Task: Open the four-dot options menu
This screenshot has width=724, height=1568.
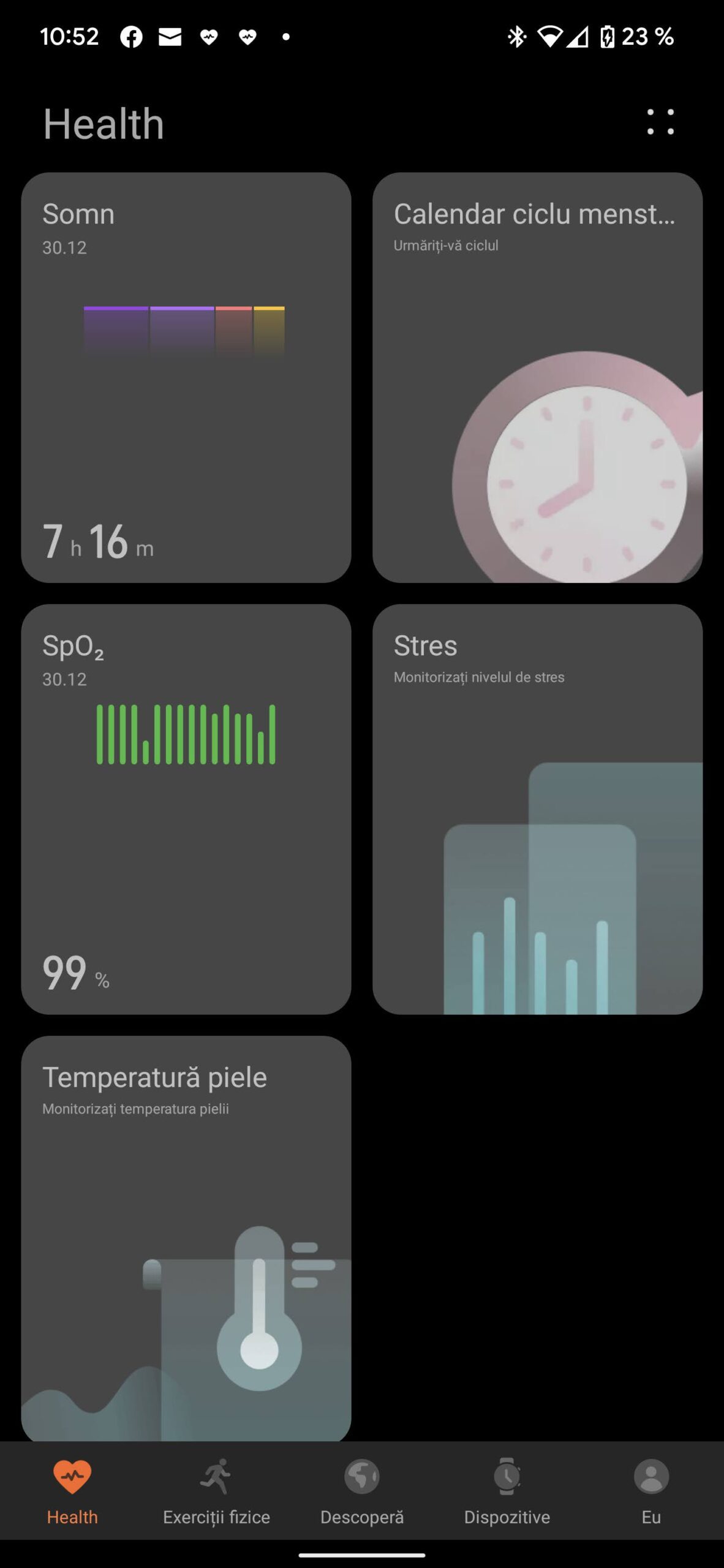Action: point(660,122)
